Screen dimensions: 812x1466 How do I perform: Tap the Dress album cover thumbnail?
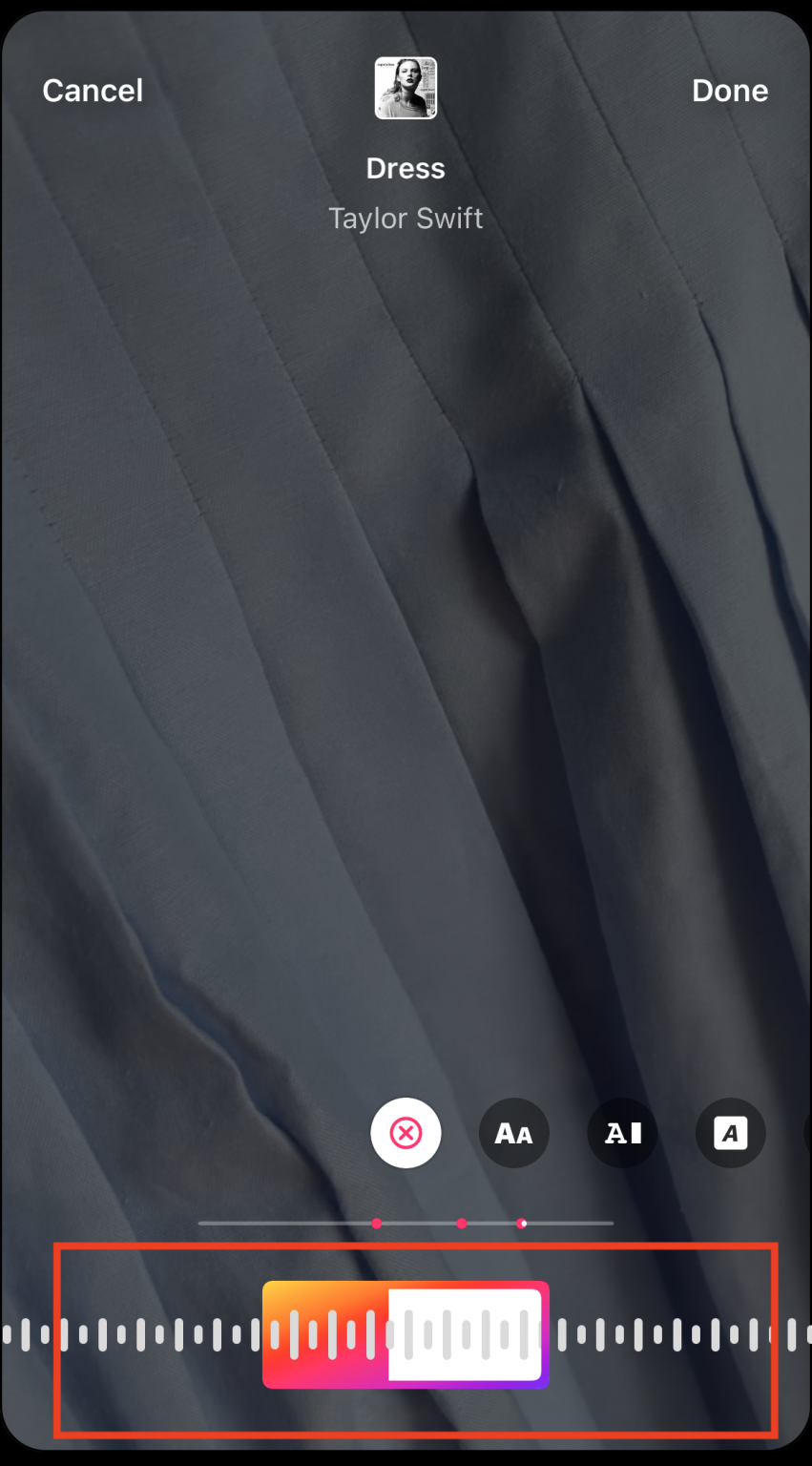pos(406,88)
